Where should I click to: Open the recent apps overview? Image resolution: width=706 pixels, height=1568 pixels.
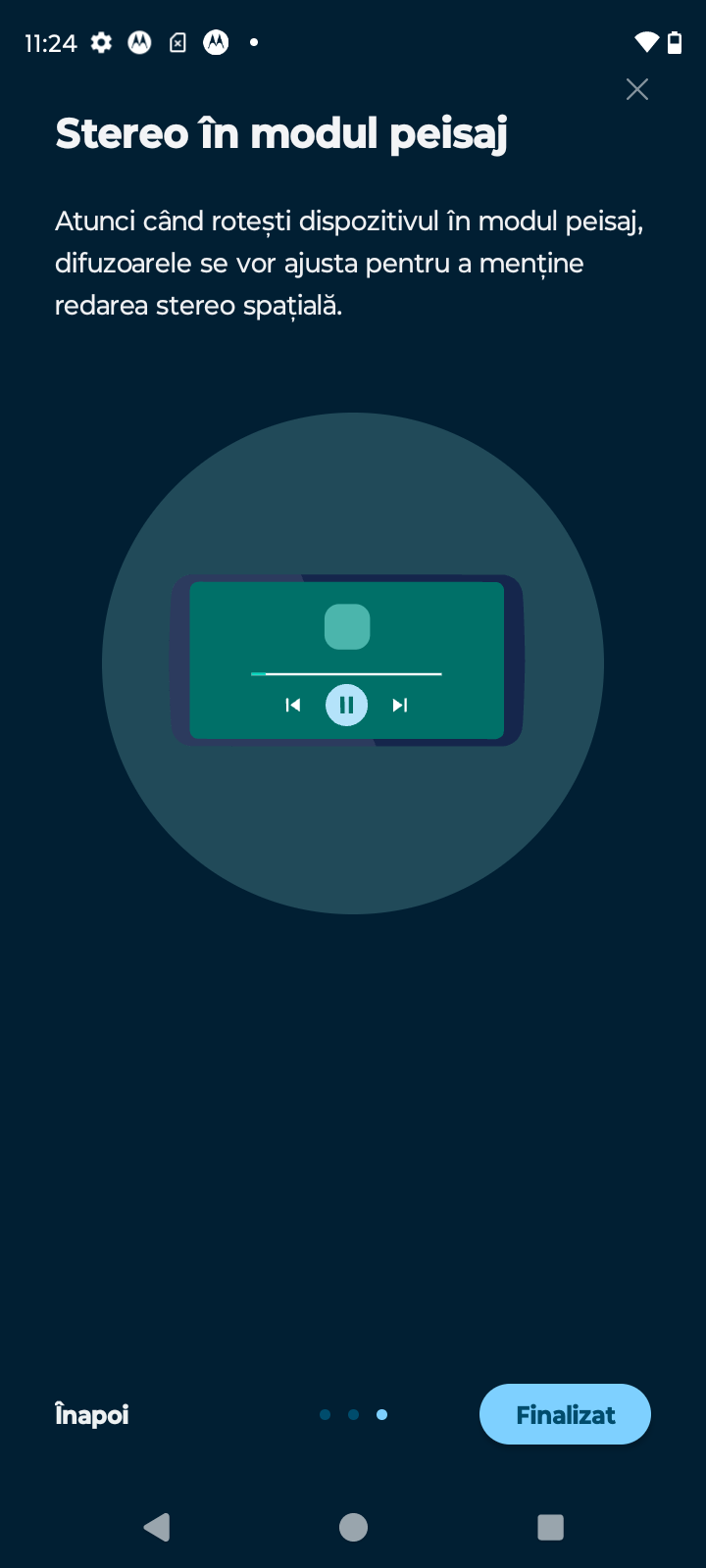pyautogui.click(x=550, y=1527)
